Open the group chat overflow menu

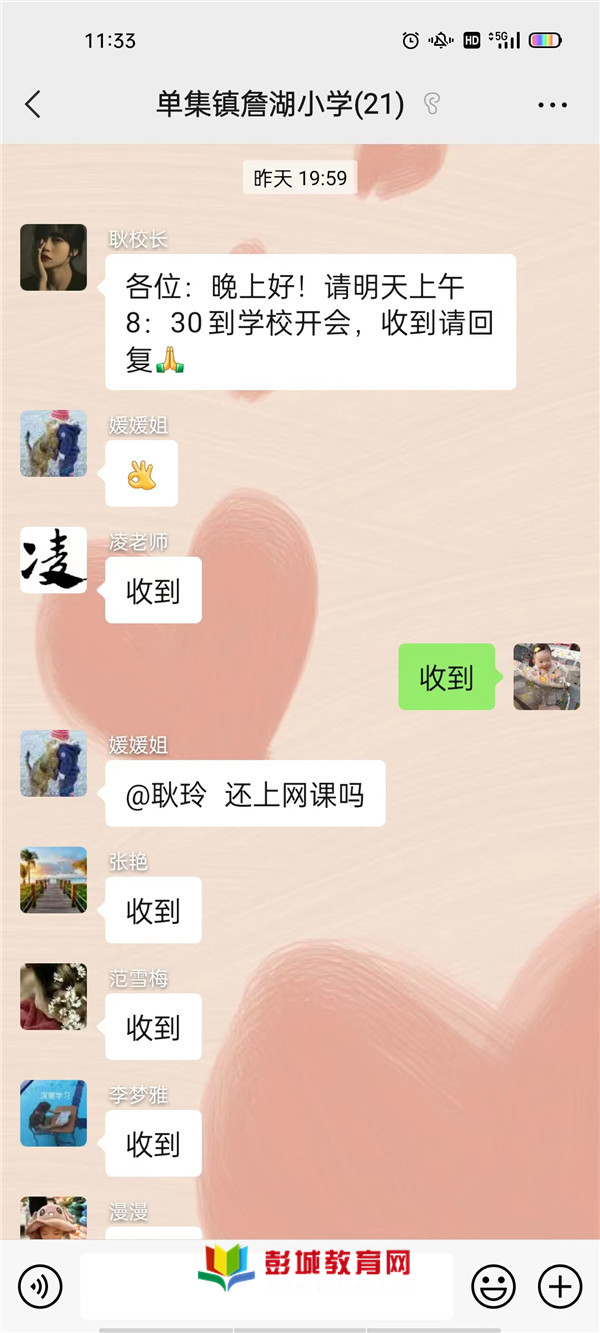pos(552,104)
